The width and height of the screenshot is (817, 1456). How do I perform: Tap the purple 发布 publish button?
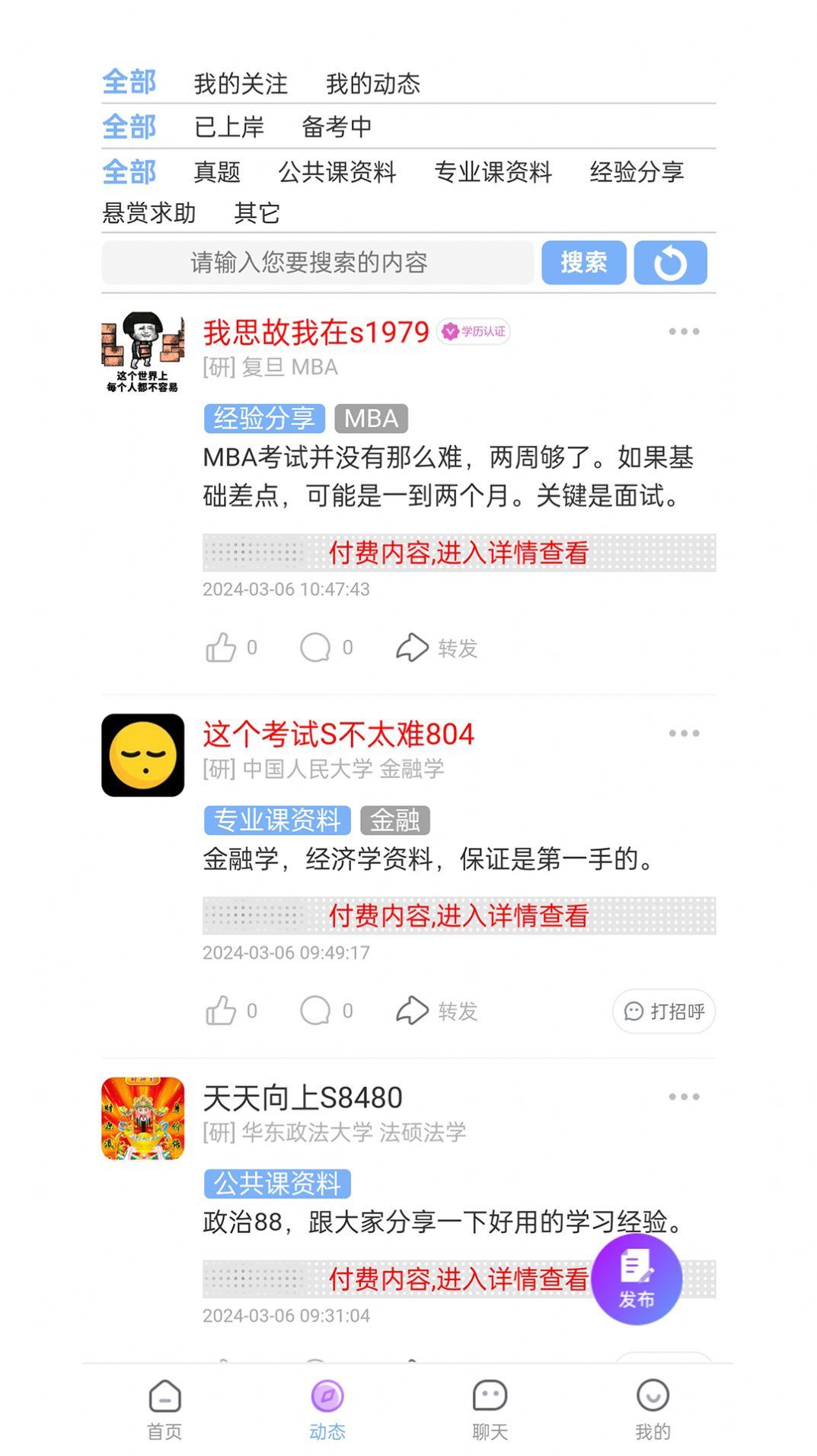(640, 1279)
